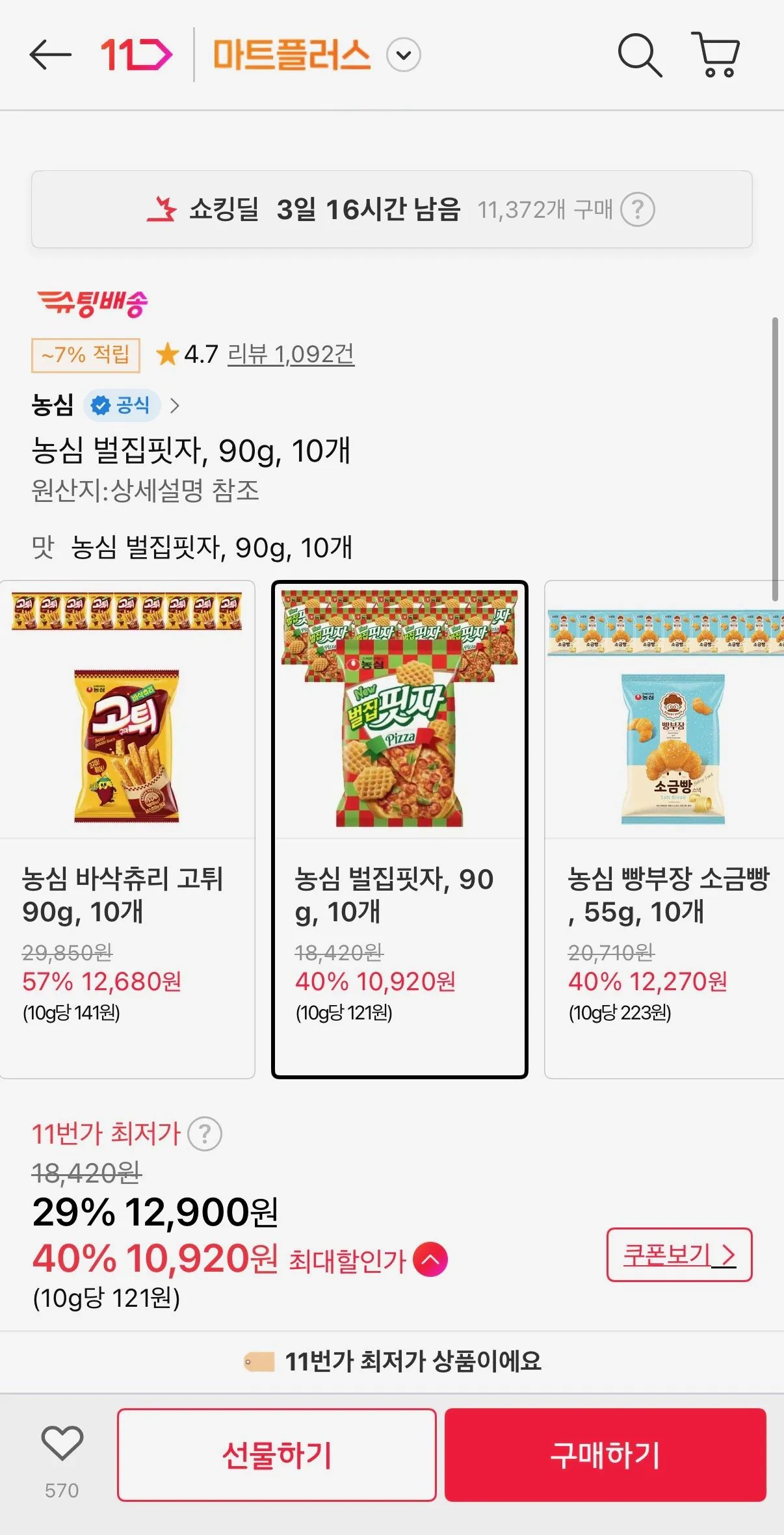Open the shopping cart

point(714,55)
